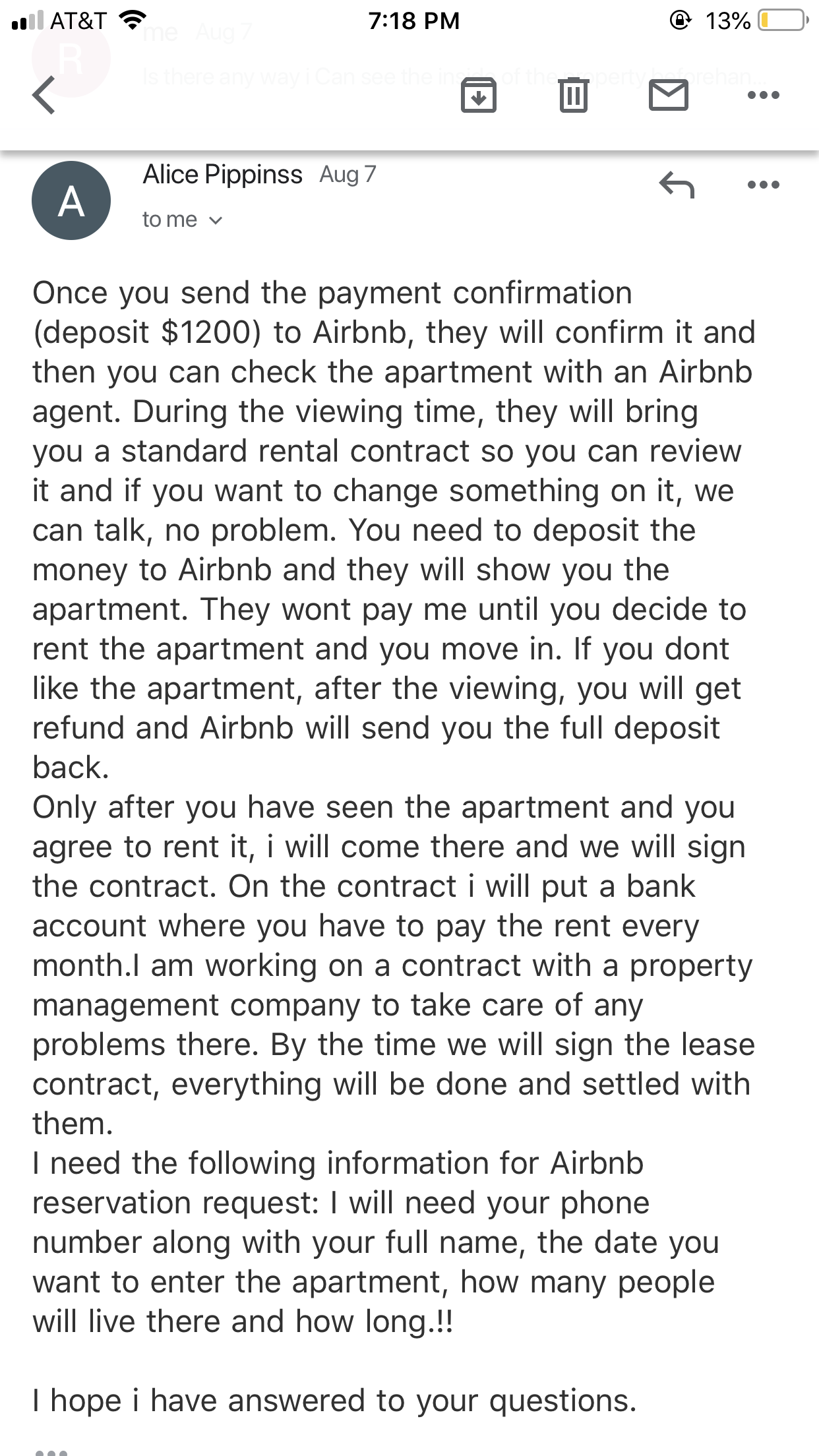The width and height of the screenshot is (819, 1456).
Task: Open more options for Alice's message
Action: [x=764, y=185]
